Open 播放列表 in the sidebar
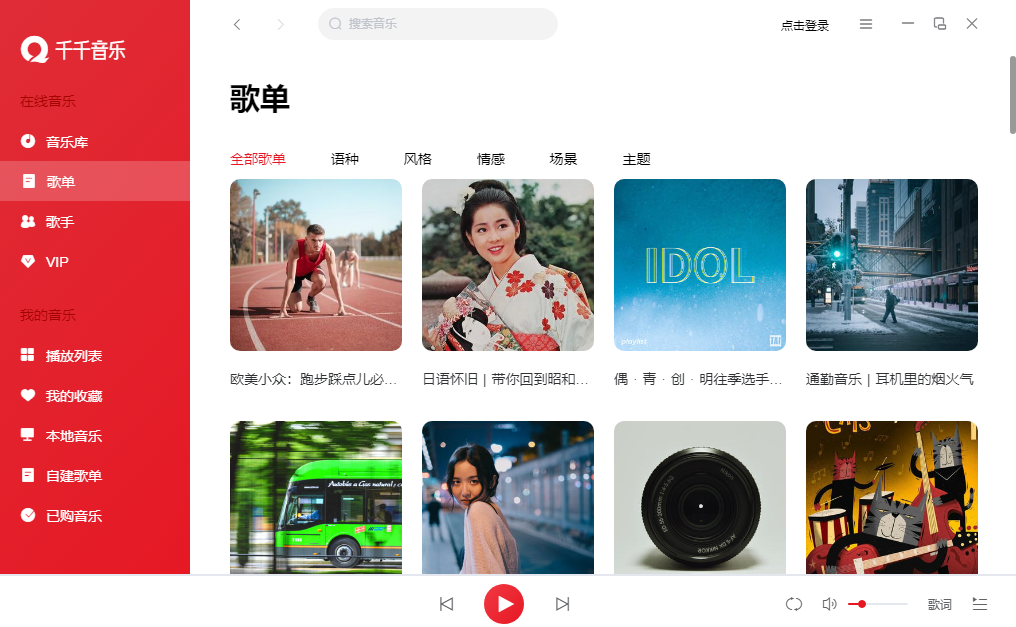The height and width of the screenshot is (627, 1016). point(73,356)
